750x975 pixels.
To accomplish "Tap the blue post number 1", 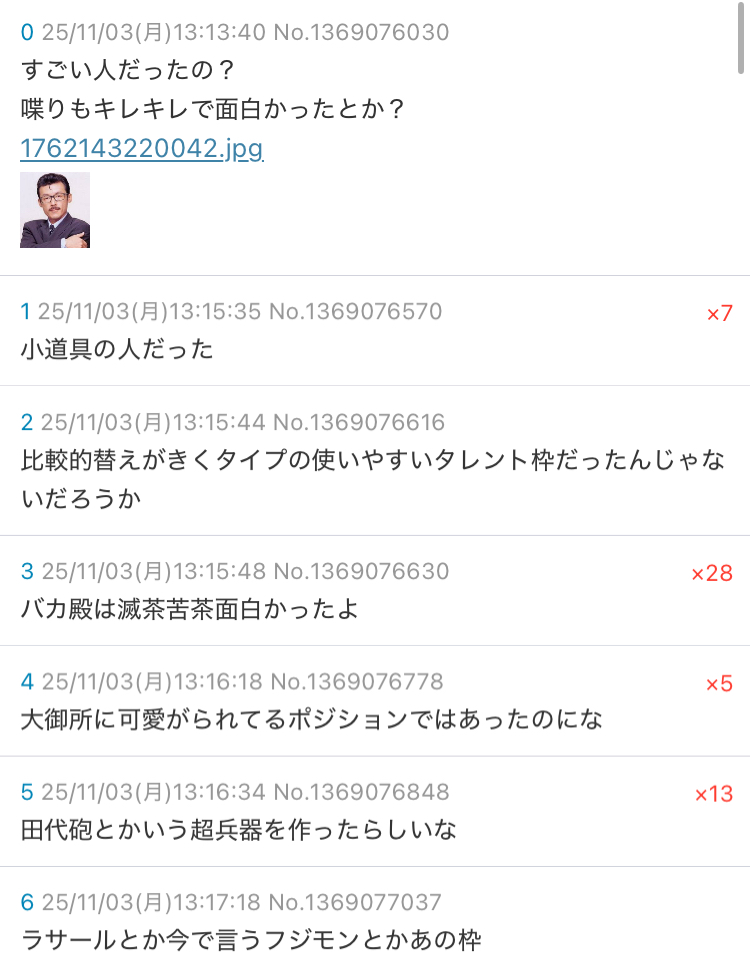I will (26, 312).
